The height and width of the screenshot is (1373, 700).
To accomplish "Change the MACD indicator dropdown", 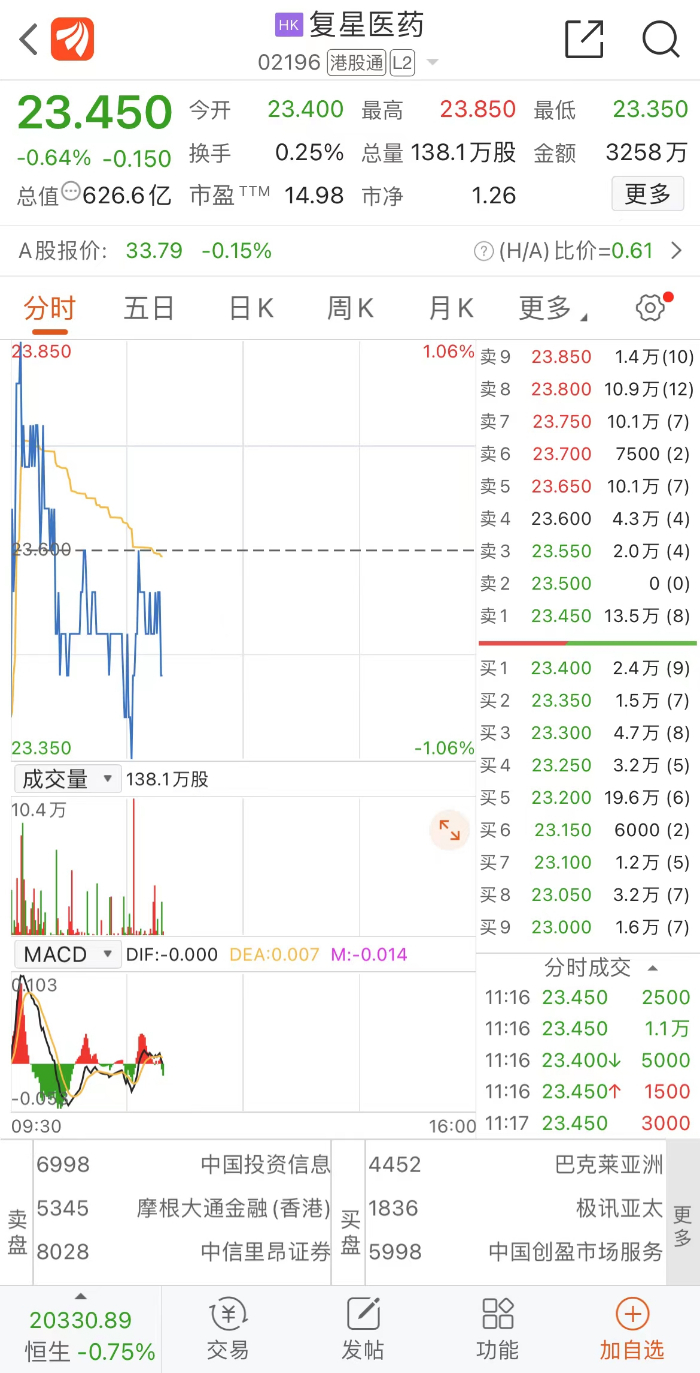I will tap(67, 954).
